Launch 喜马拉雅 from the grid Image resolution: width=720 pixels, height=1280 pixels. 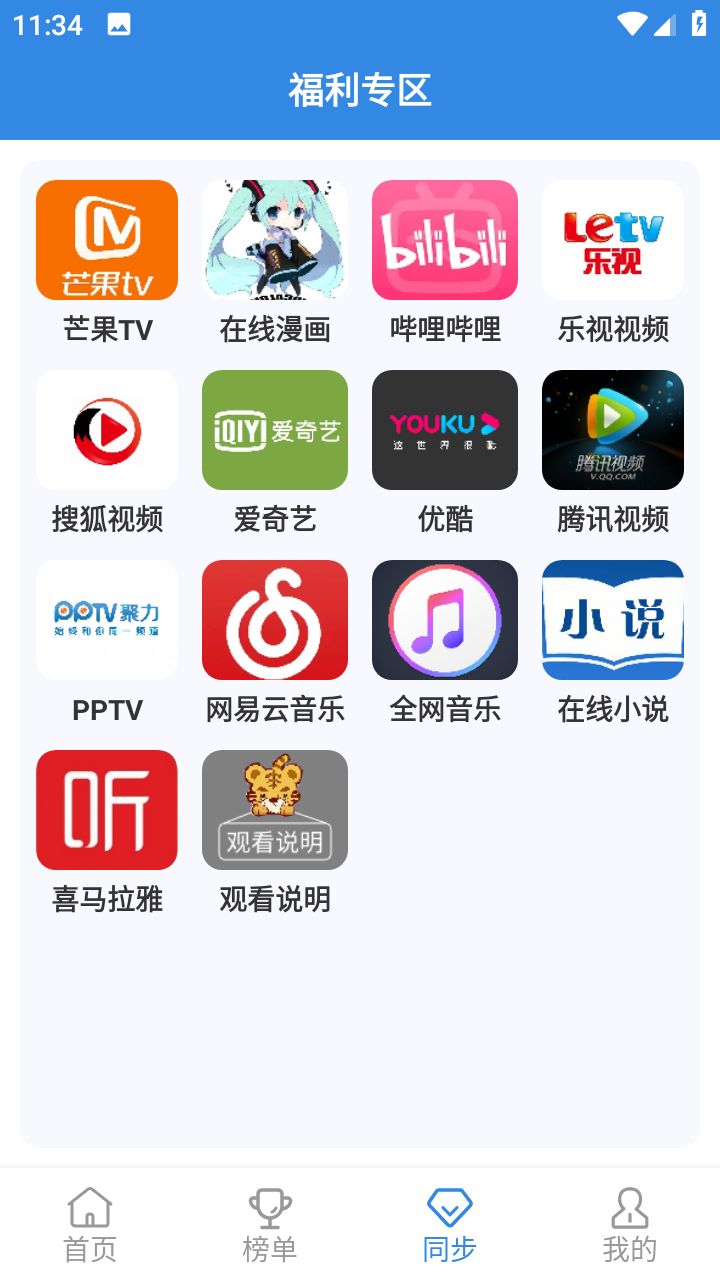pyautogui.click(x=106, y=810)
